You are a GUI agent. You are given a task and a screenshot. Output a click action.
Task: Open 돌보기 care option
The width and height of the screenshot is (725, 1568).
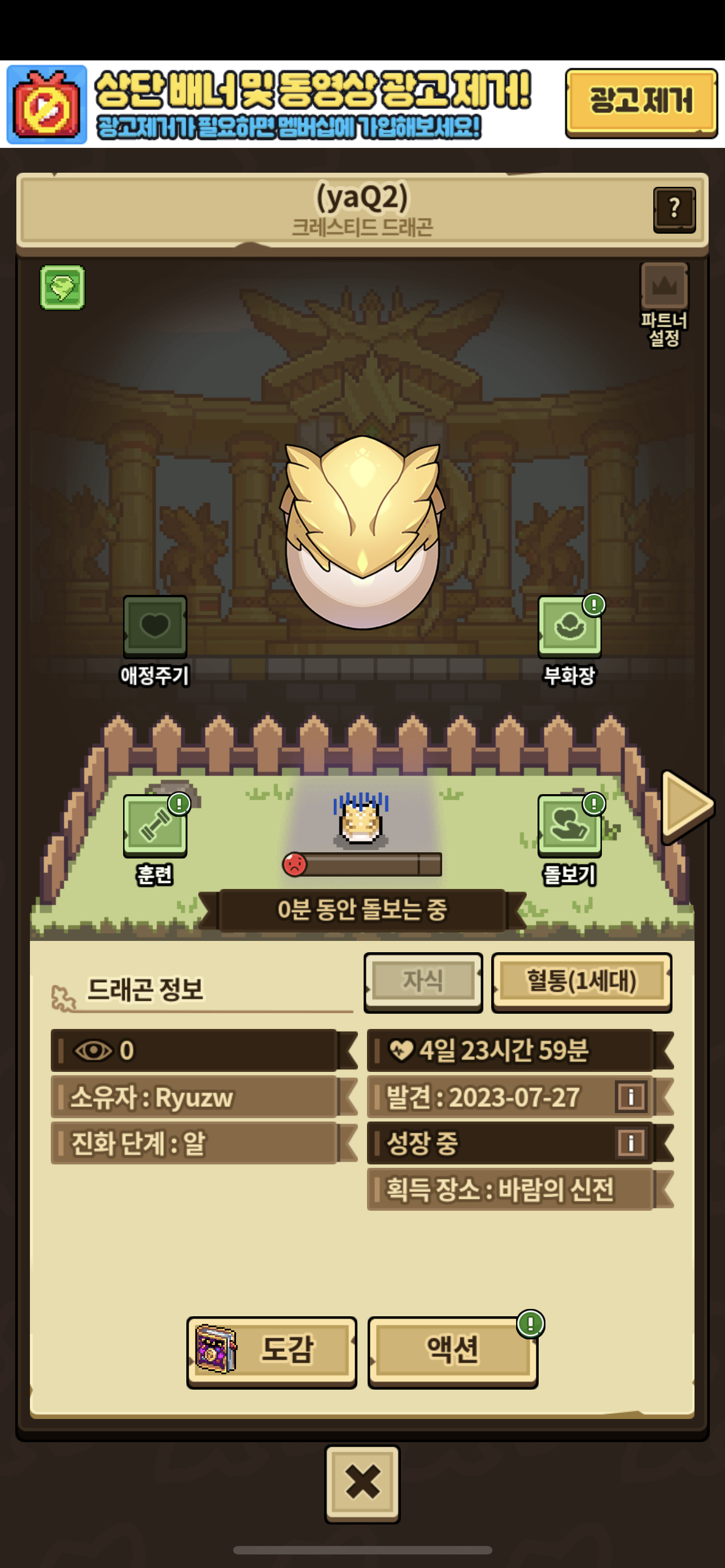[x=569, y=825]
